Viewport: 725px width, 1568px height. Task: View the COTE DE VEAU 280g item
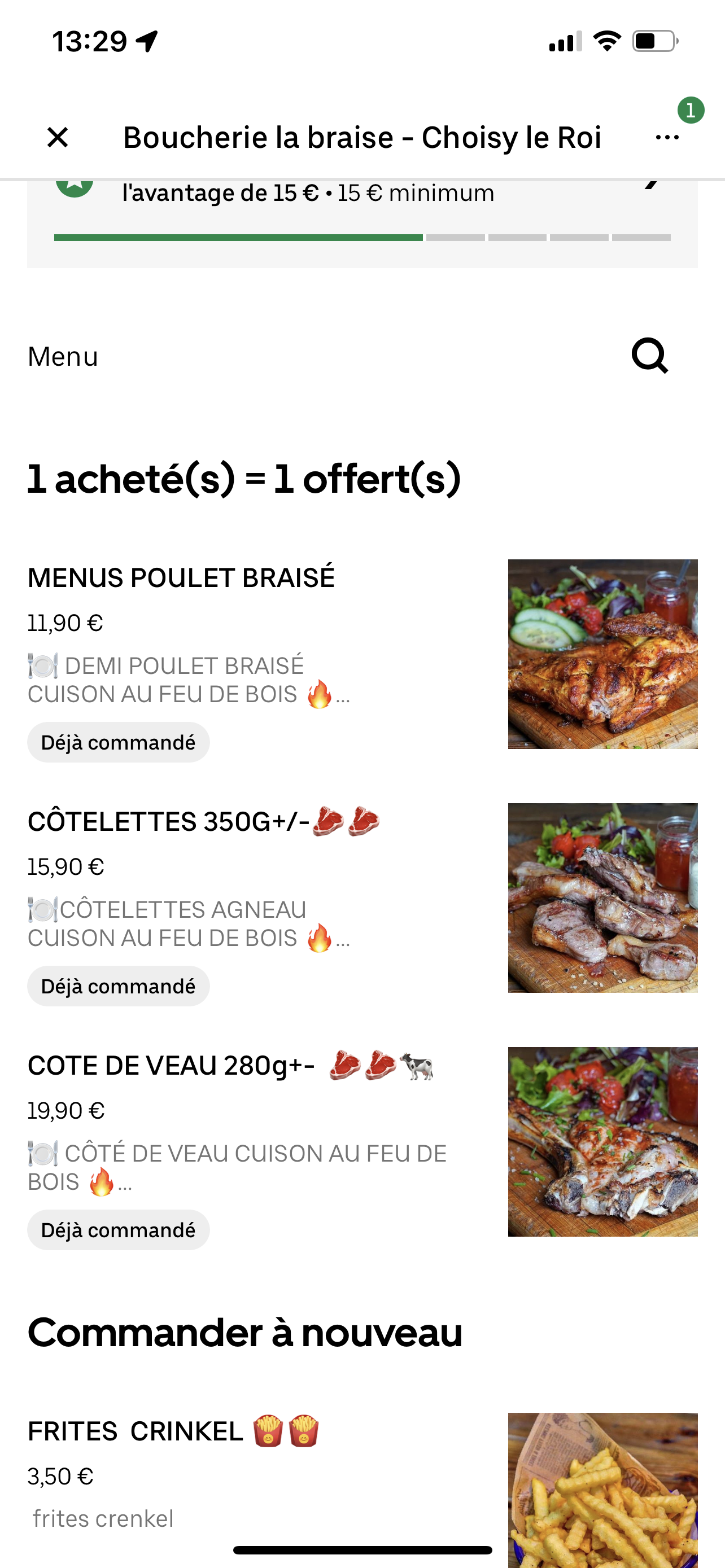tap(172, 1066)
